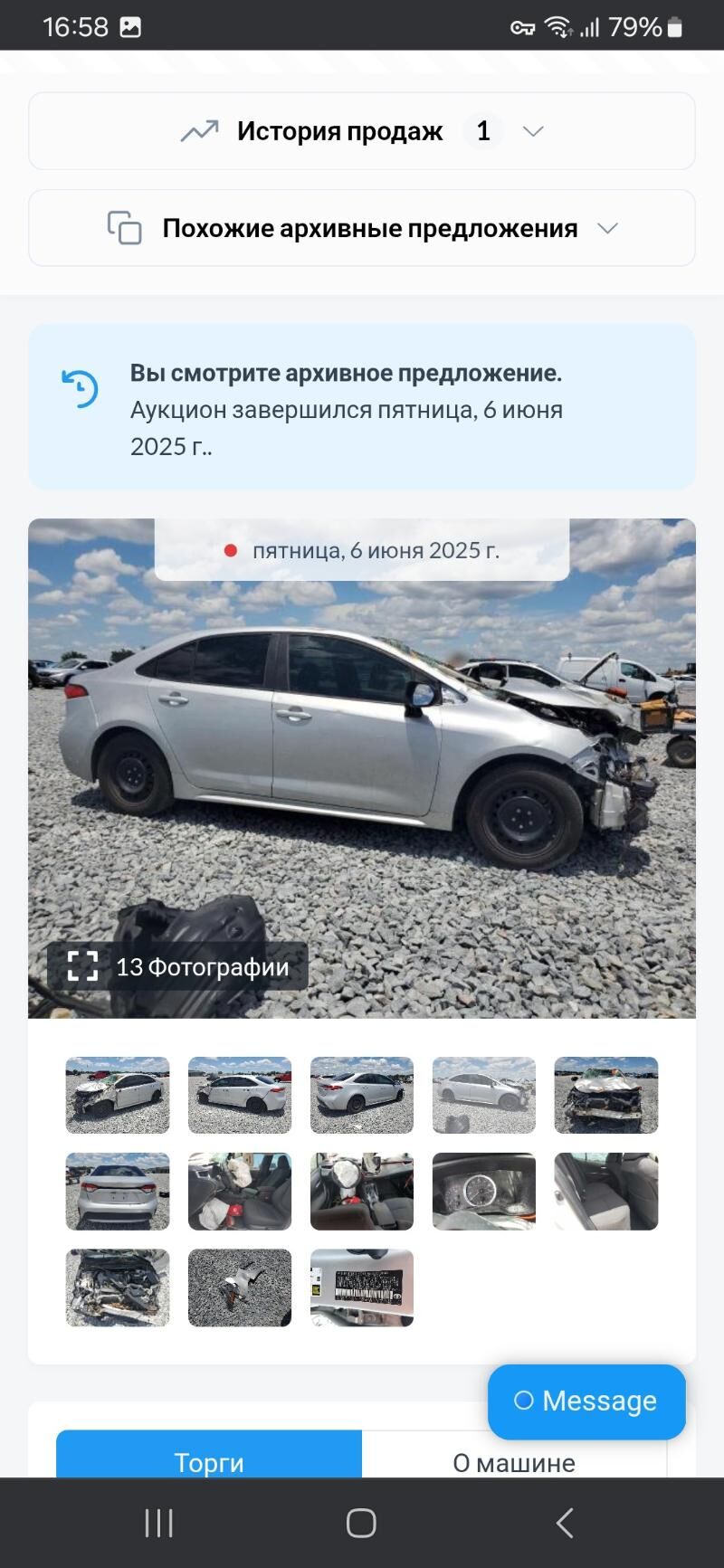View the part on gravel thumbnail
The image size is (724, 1568).
point(240,1287)
